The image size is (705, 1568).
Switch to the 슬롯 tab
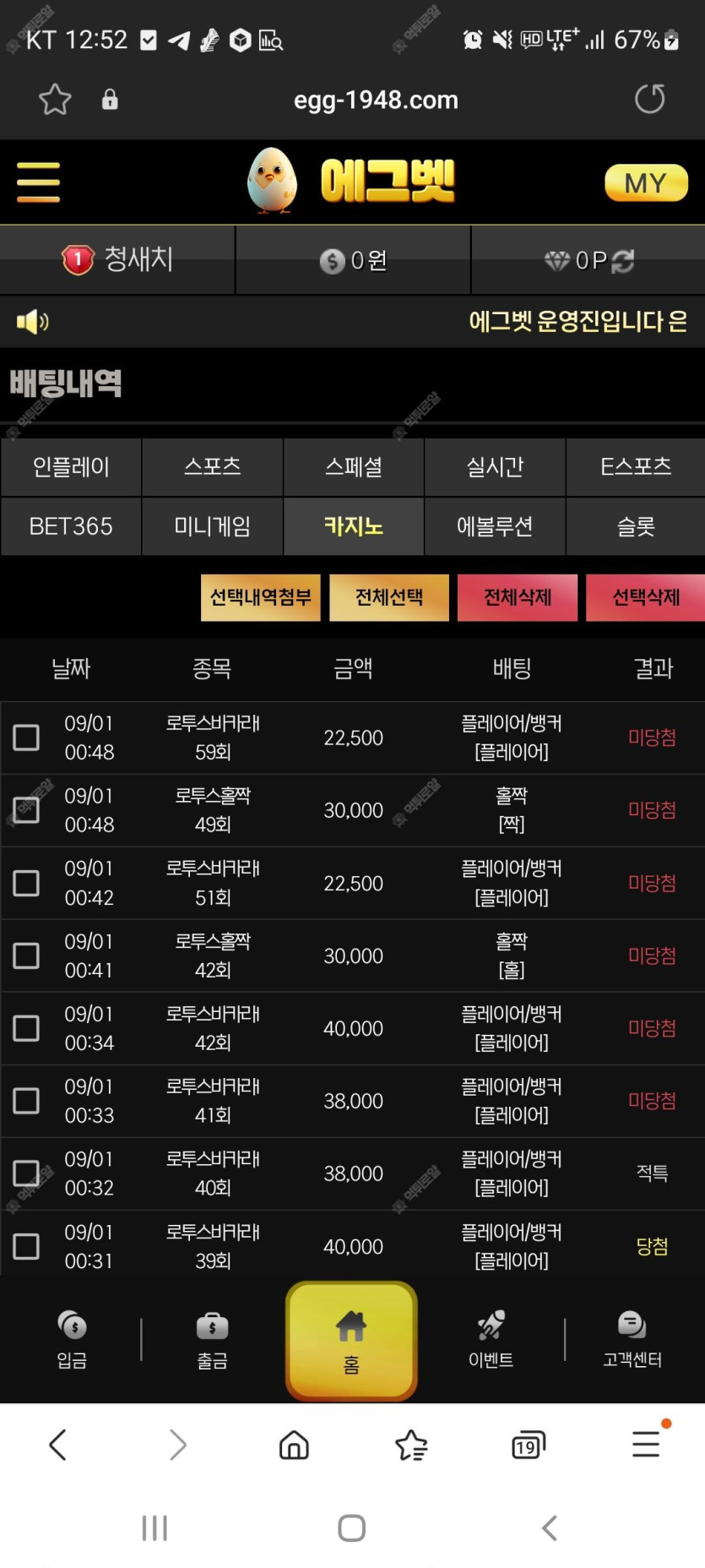point(636,526)
